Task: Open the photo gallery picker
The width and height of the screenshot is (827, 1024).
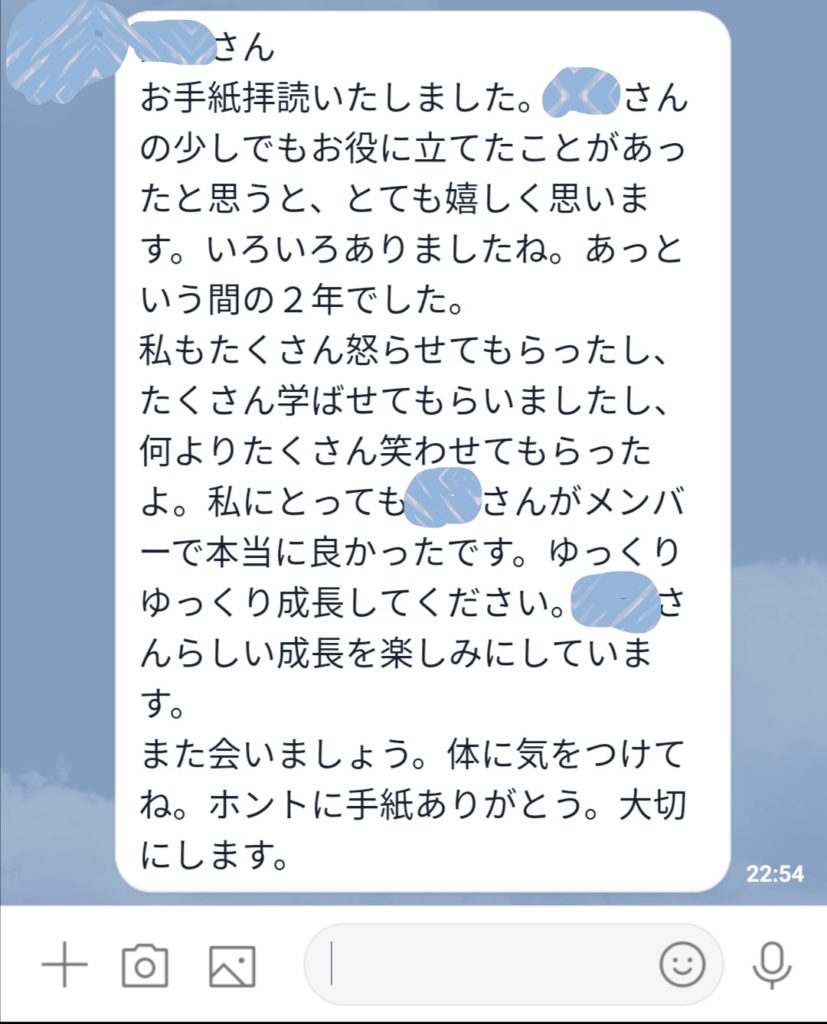Action: pyautogui.click(x=232, y=966)
